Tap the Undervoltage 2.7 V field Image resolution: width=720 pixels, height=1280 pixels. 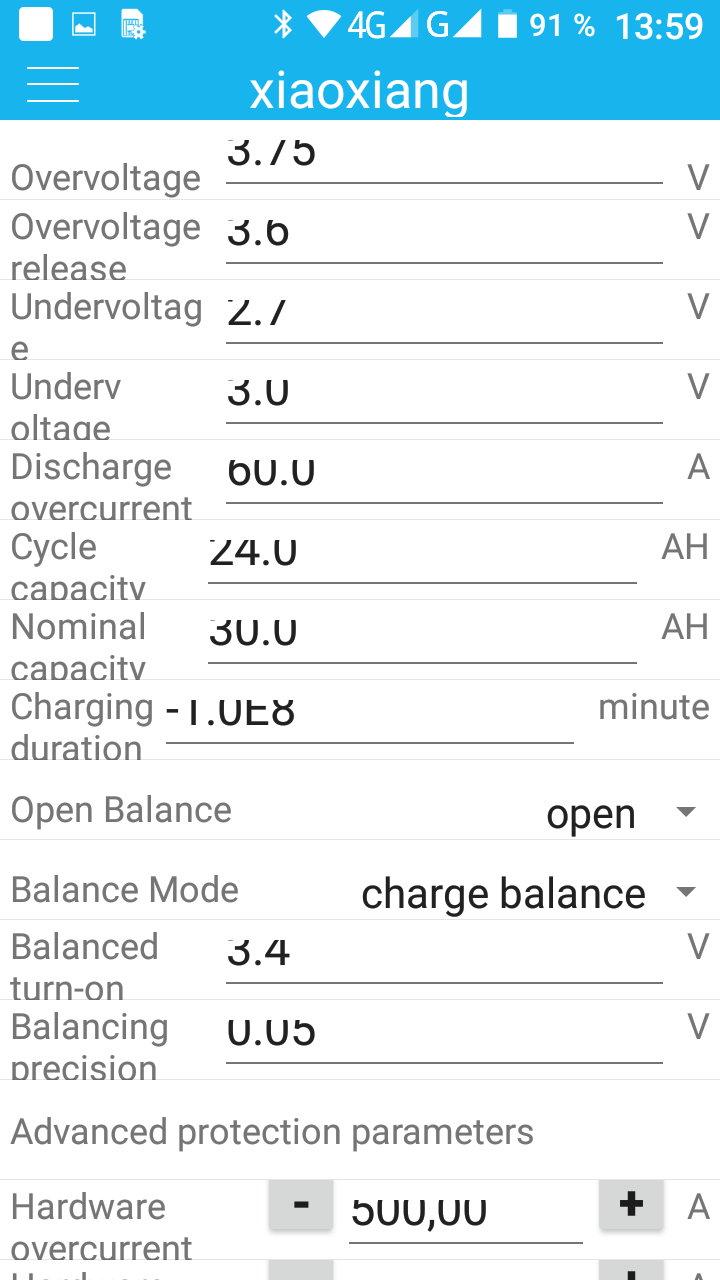pos(443,315)
